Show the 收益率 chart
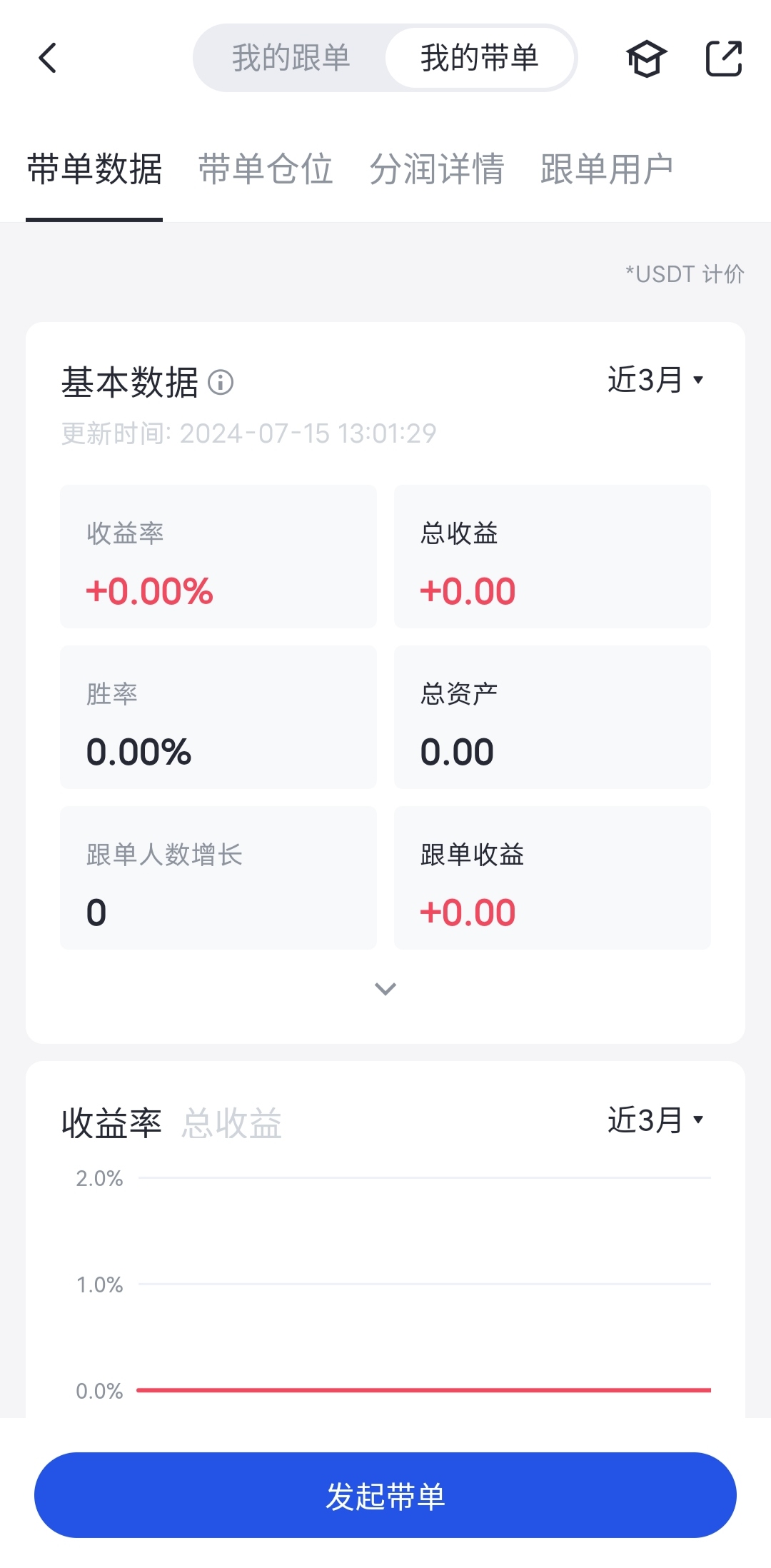The height and width of the screenshot is (1568, 771). [111, 1123]
